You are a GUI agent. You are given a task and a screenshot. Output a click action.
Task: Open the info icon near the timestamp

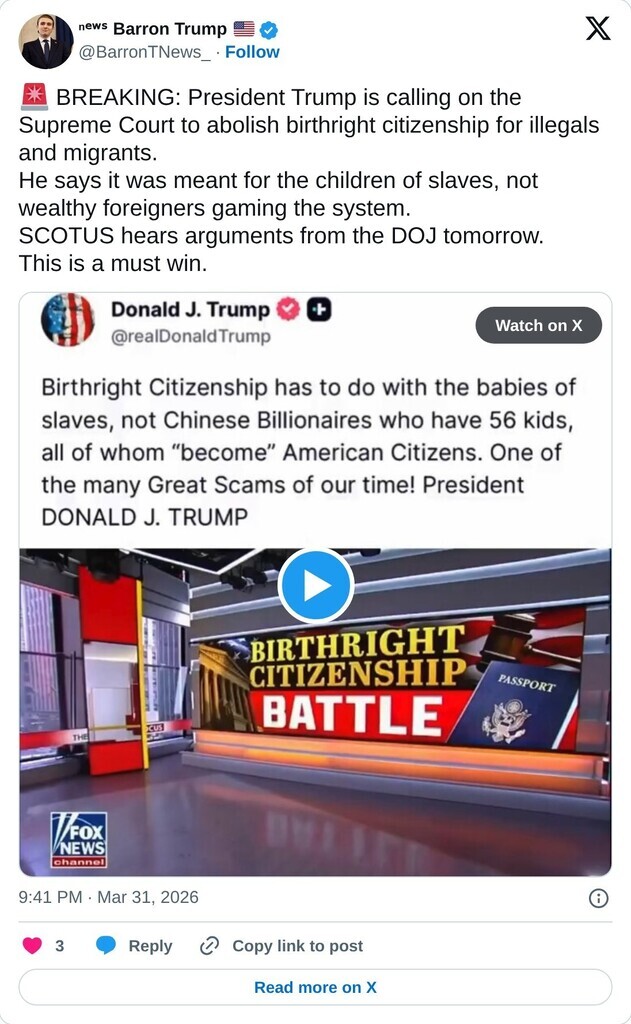pyautogui.click(x=598, y=898)
